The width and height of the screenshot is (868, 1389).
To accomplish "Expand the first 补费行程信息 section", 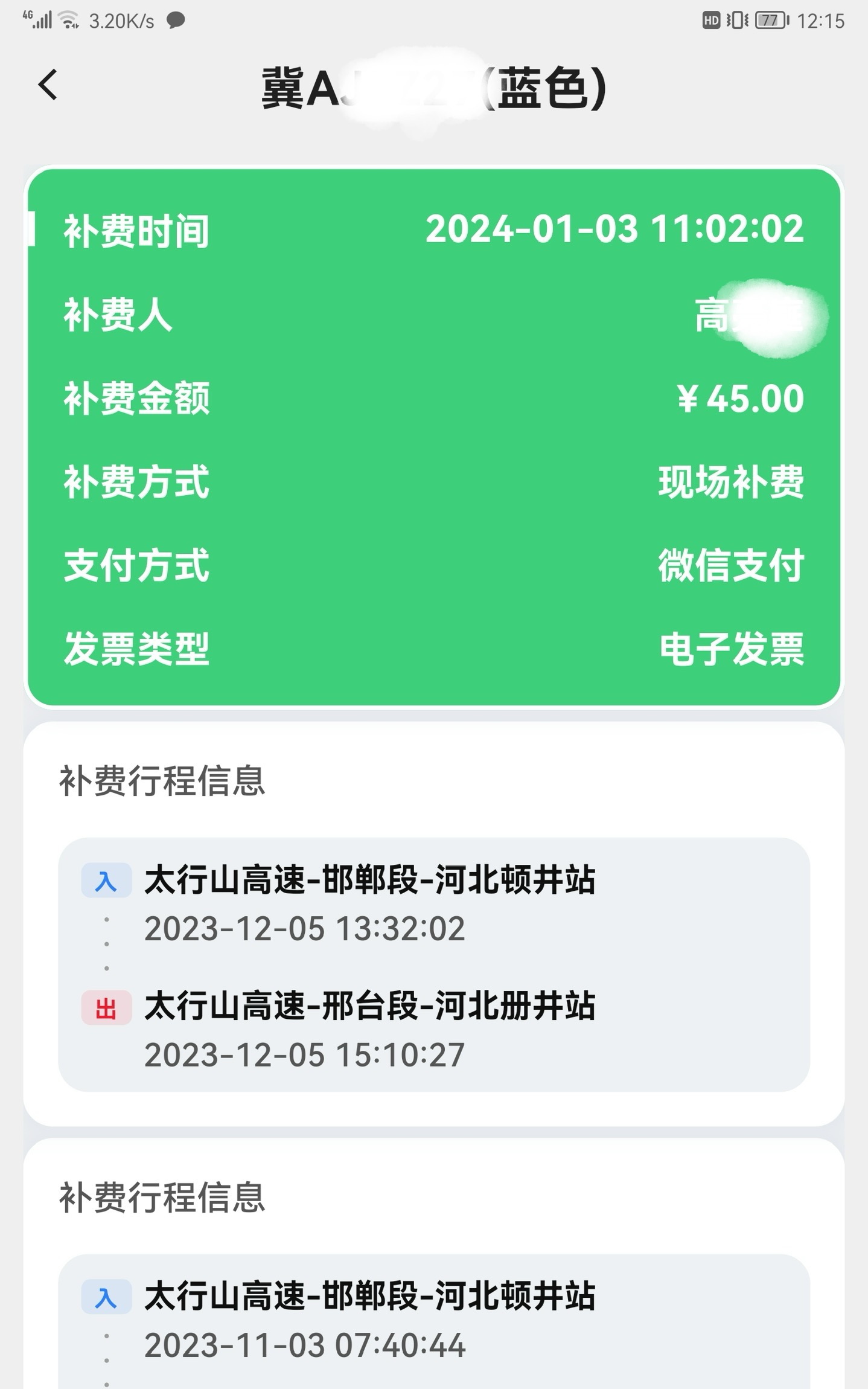I will 162,781.
